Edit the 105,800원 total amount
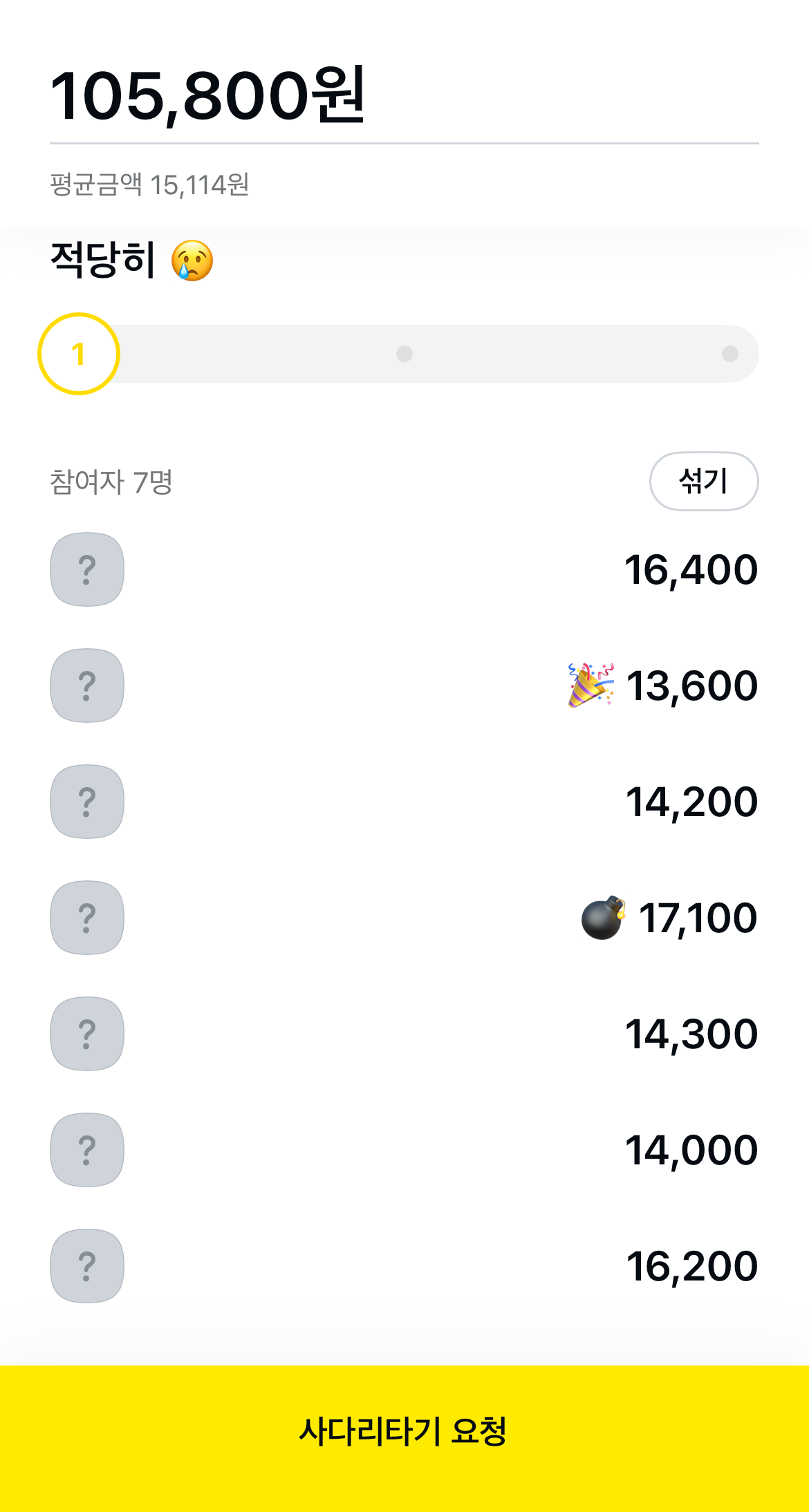 [x=207, y=95]
